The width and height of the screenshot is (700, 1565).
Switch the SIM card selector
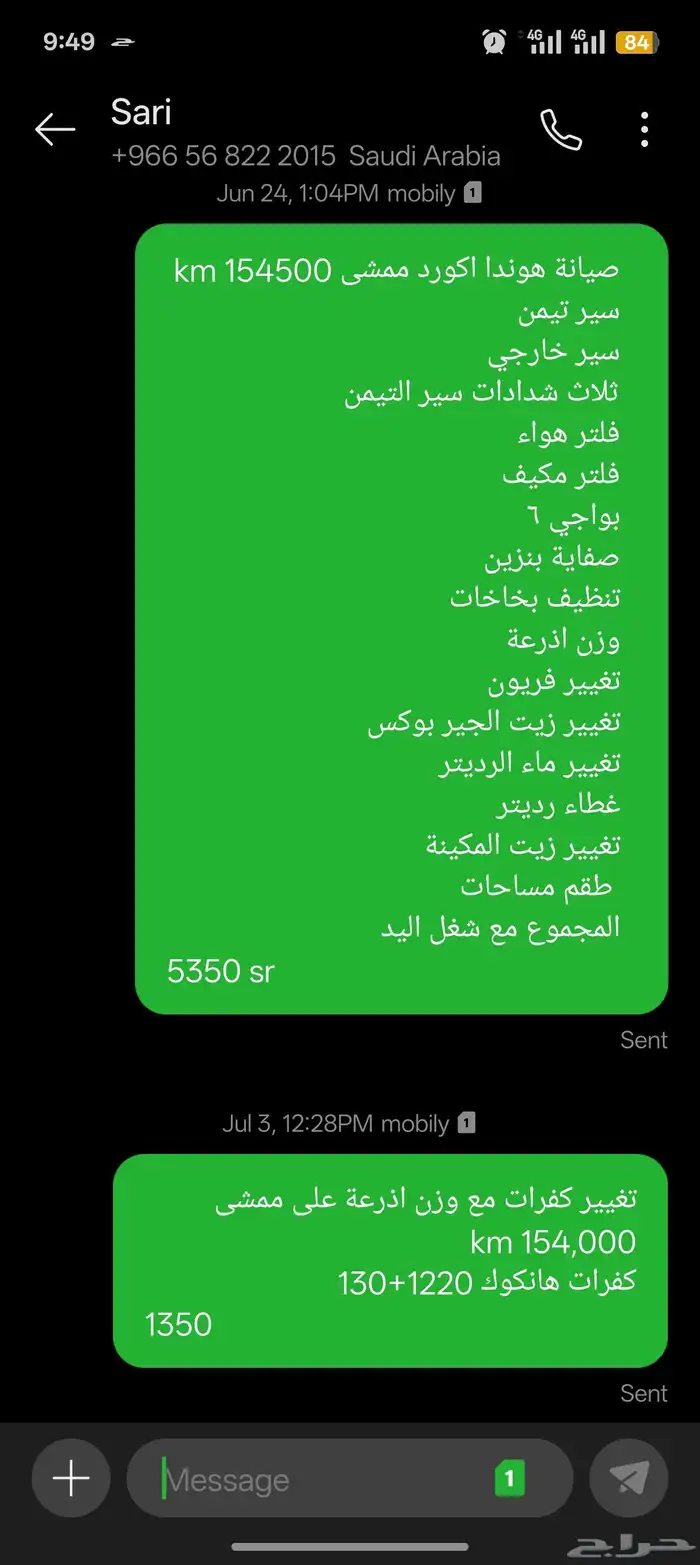click(509, 1479)
